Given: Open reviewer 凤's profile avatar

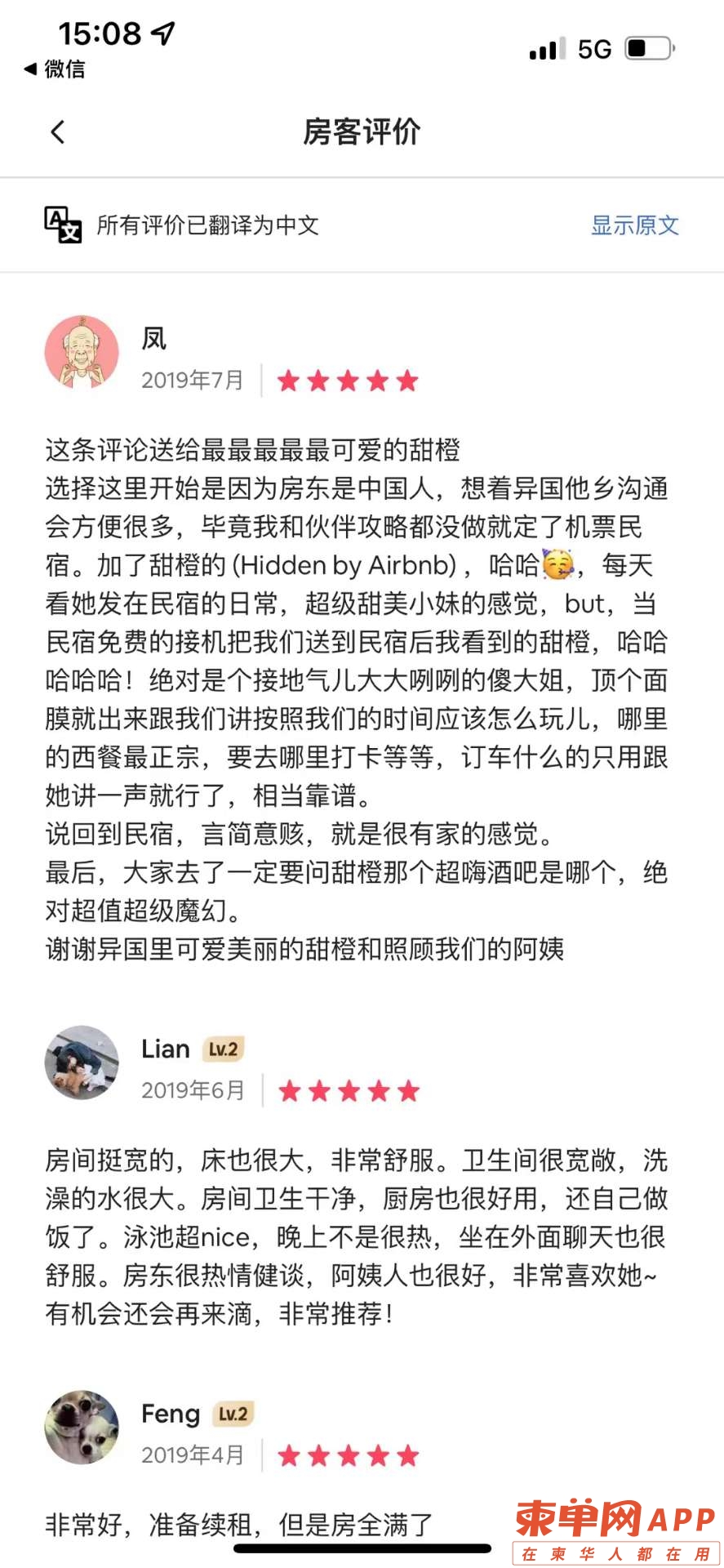Looking at the screenshot, I should 82,353.
